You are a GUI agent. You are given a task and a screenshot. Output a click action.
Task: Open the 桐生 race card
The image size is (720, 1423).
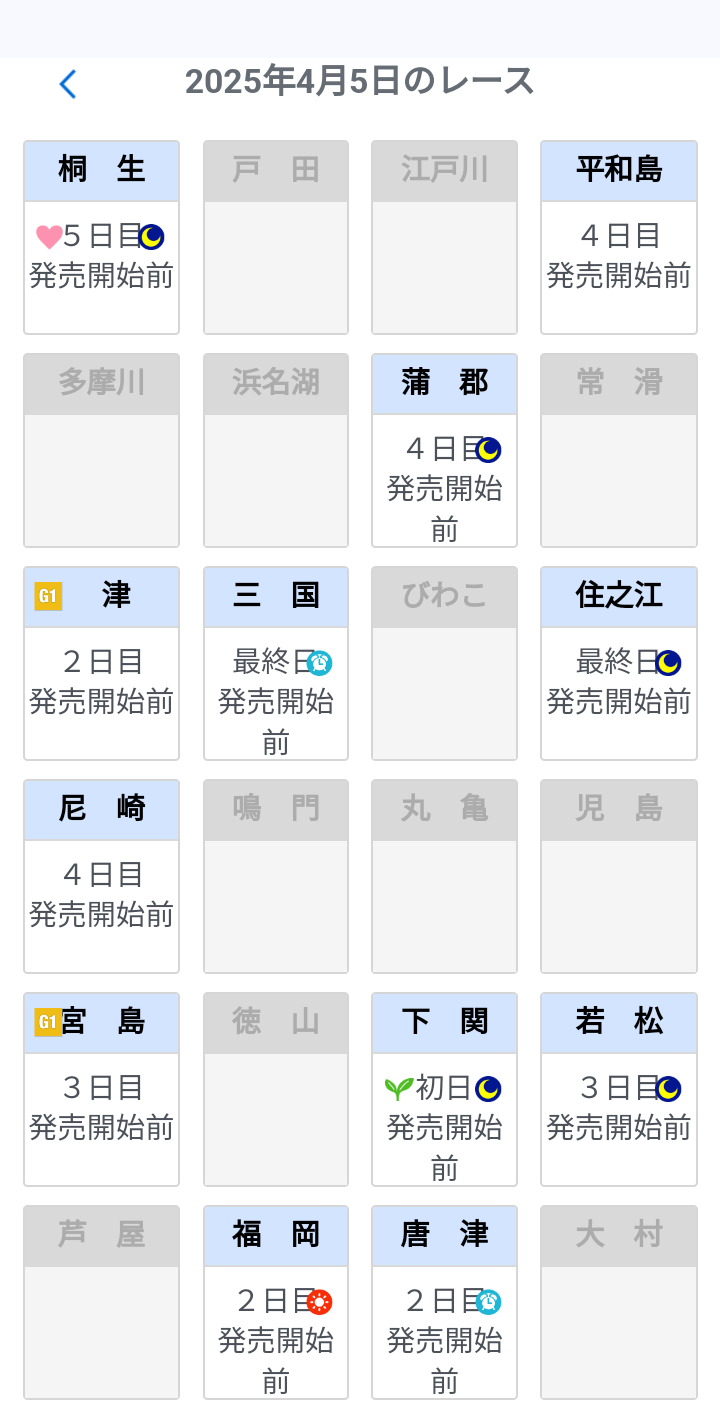[101, 237]
